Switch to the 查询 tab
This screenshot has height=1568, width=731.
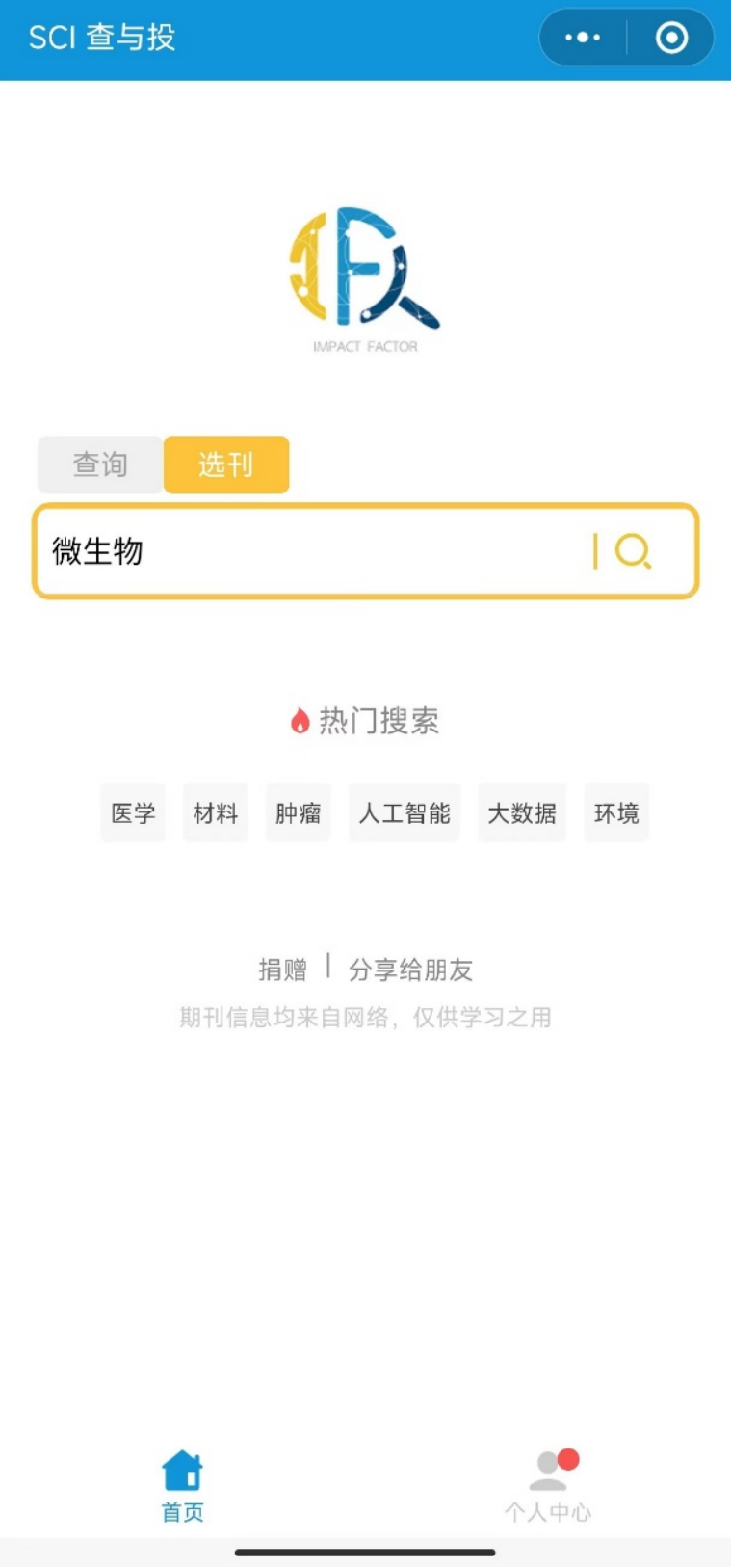pyautogui.click(x=100, y=465)
